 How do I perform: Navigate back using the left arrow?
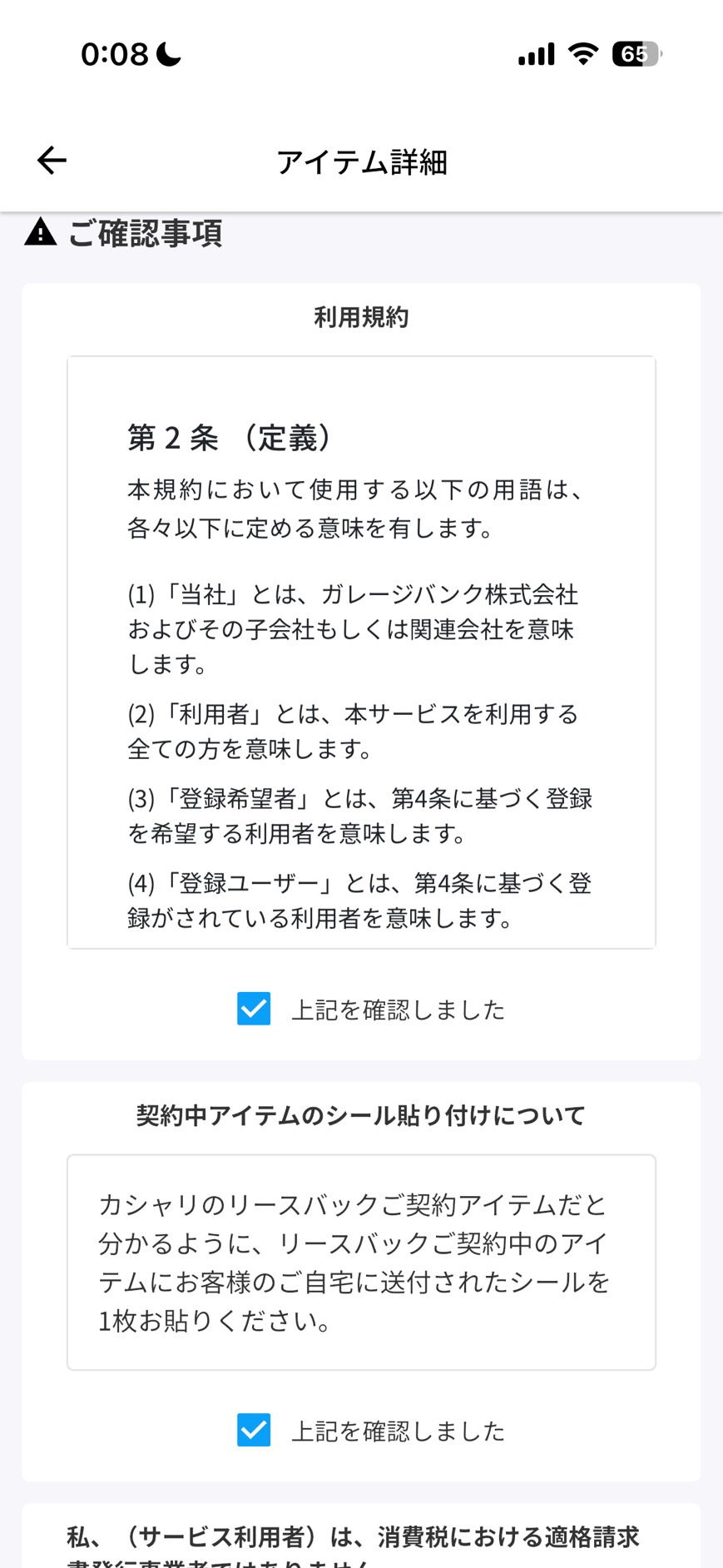pyautogui.click(x=51, y=160)
